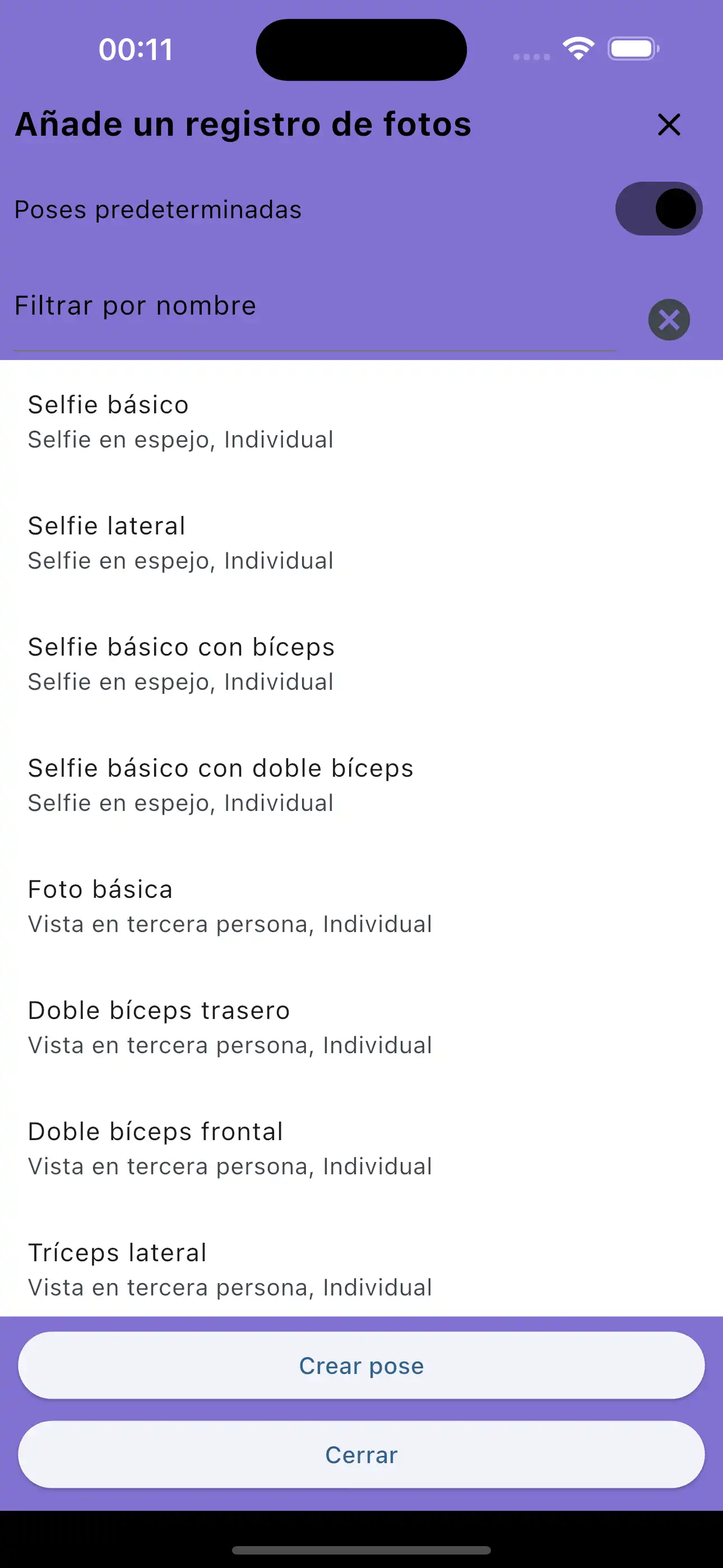Tap the battery indicator
This screenshot has width=723, height=1568.
point(633,48)
